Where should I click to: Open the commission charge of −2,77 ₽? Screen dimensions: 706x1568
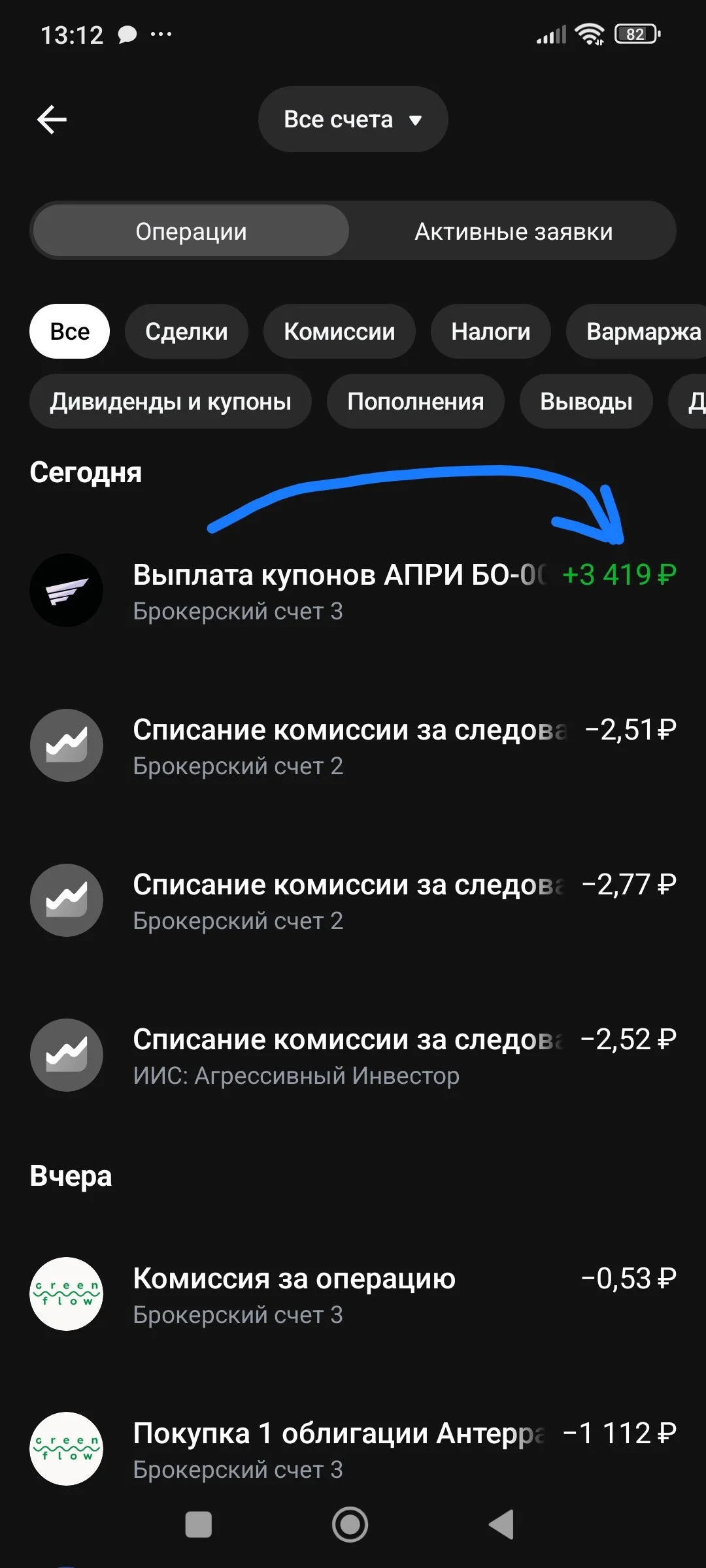[x=353, y=900]
